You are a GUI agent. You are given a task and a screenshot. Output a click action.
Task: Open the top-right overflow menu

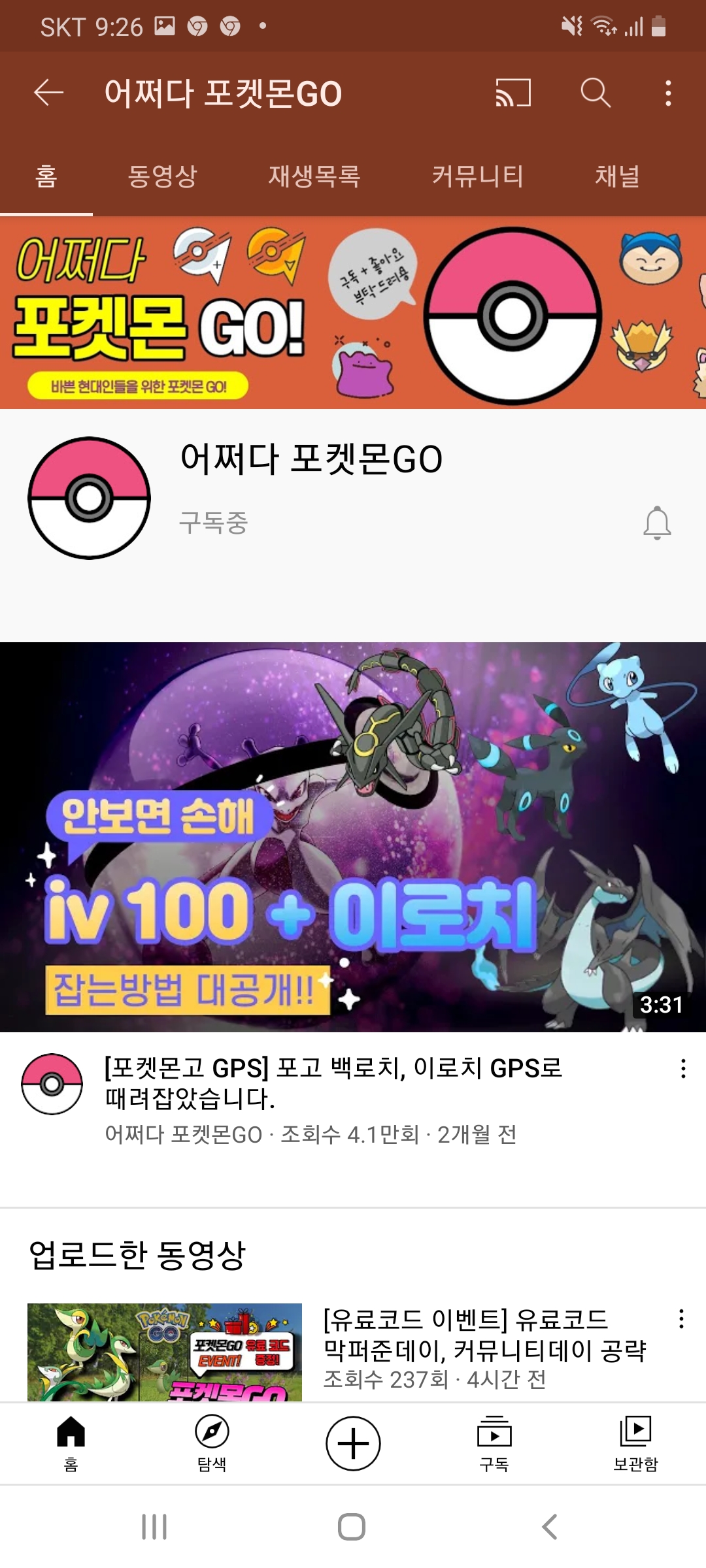click(667, 93)
